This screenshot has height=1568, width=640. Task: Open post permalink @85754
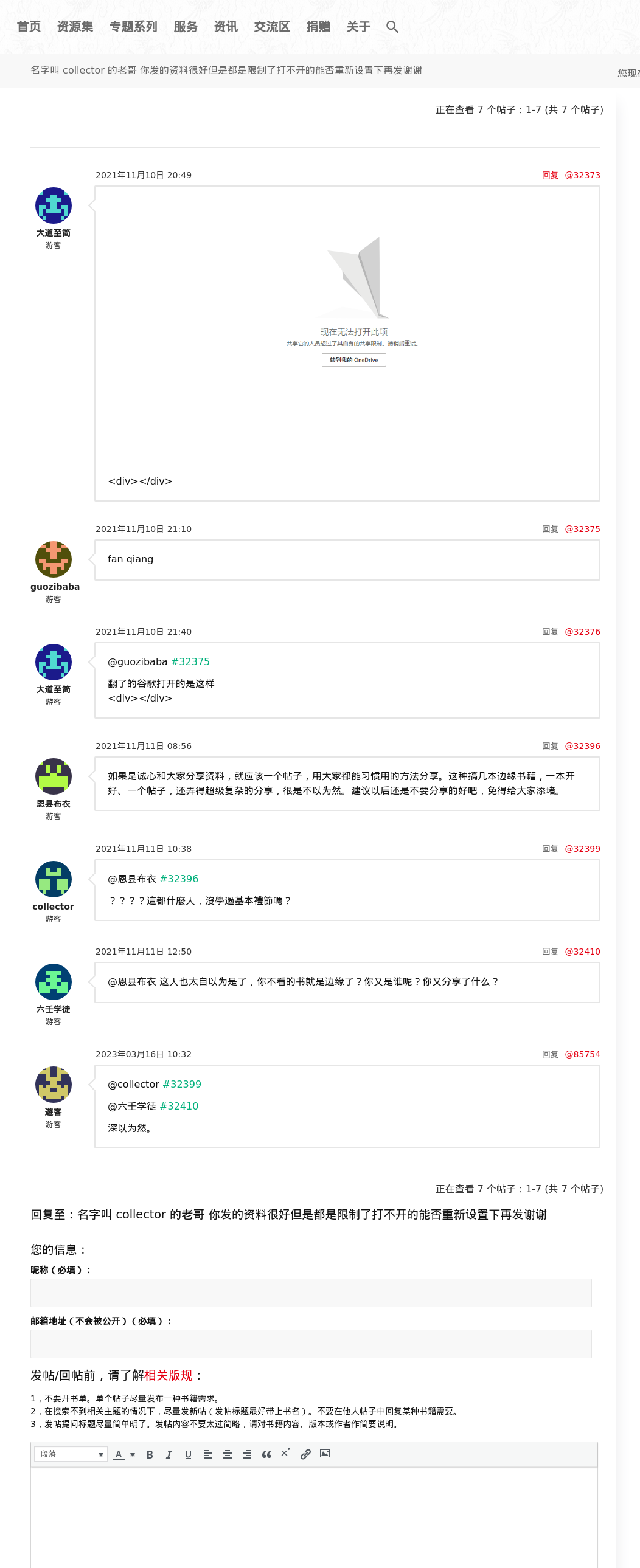(x=582, y=1054)
